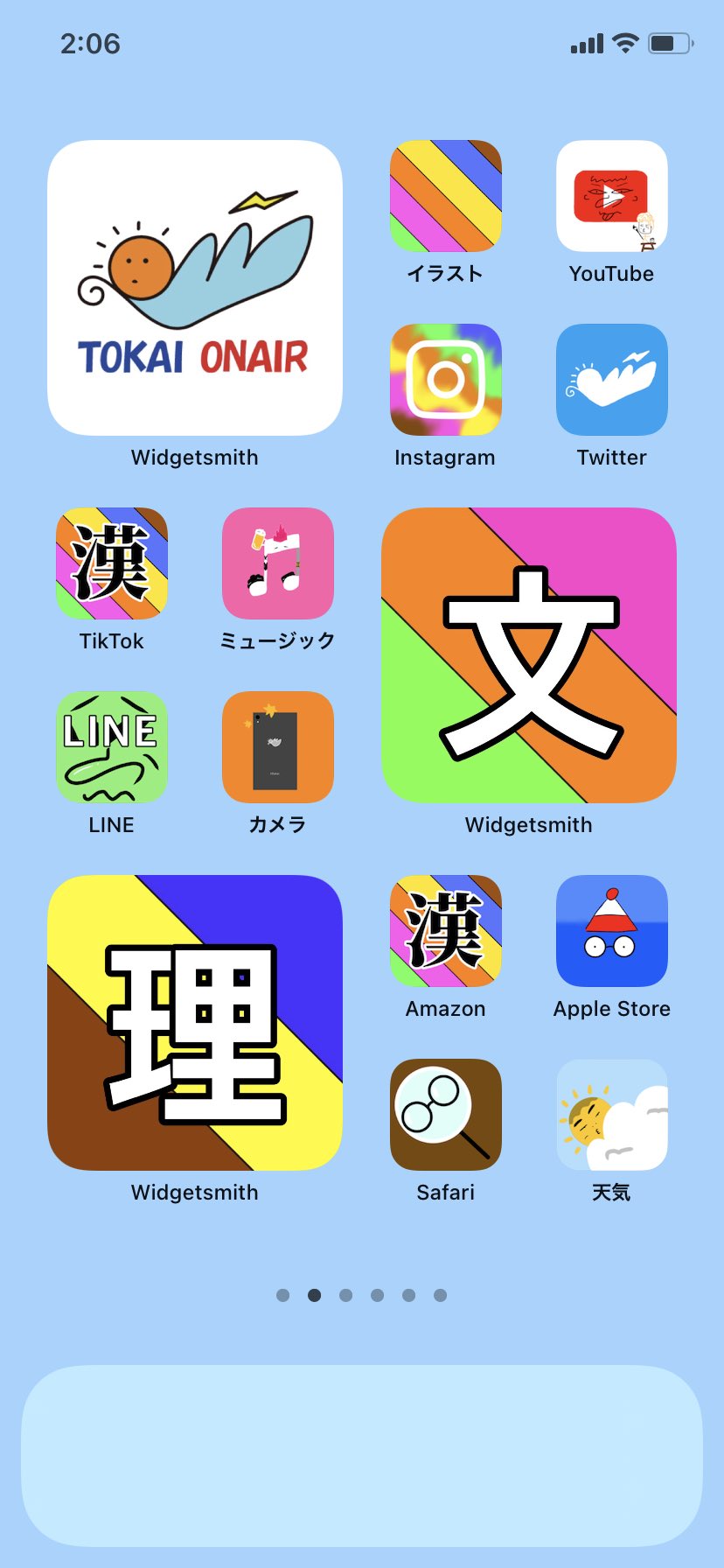Launch the ミュージック music app
724x1568 pixels.
pos(276,563)
